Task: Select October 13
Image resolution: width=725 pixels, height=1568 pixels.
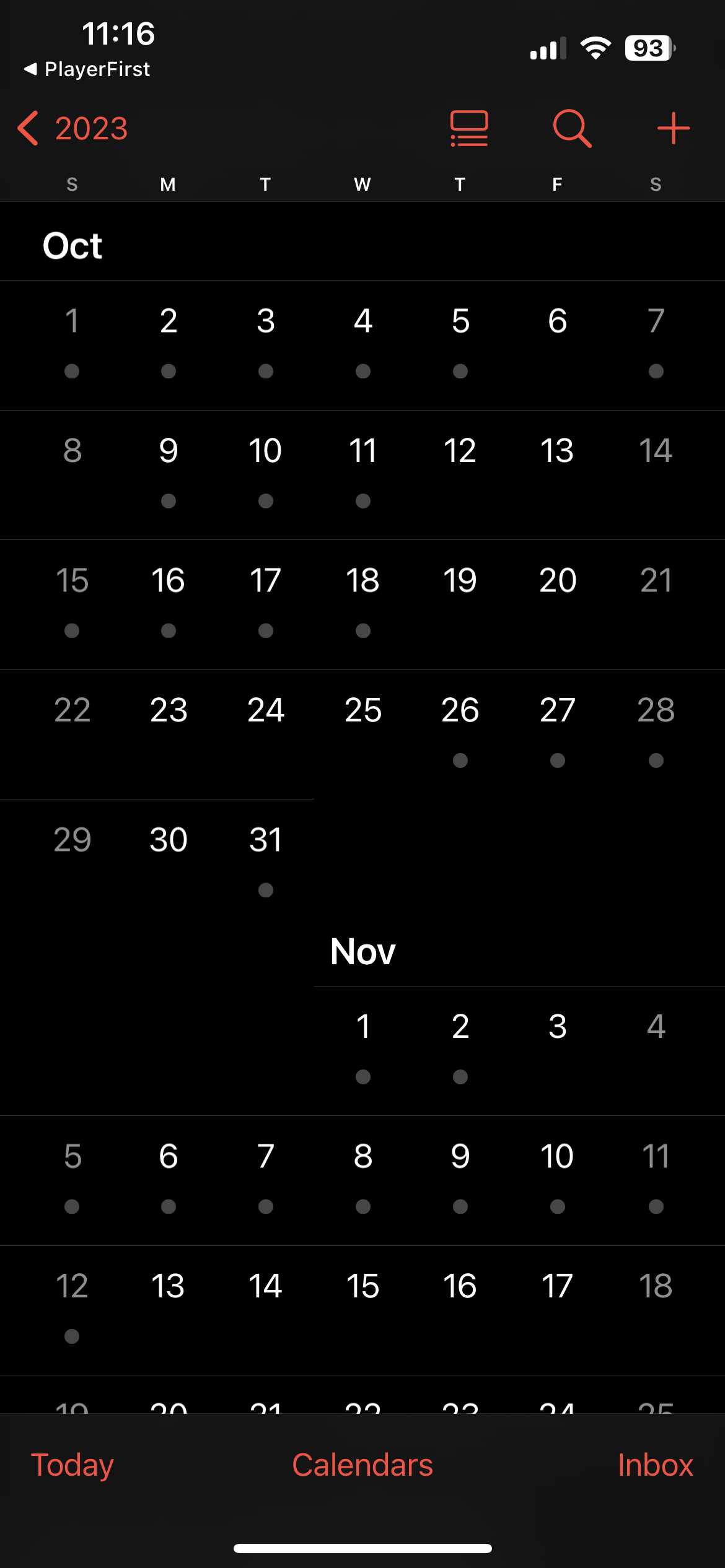Action: pyautogui.click(x=557, y=451)
